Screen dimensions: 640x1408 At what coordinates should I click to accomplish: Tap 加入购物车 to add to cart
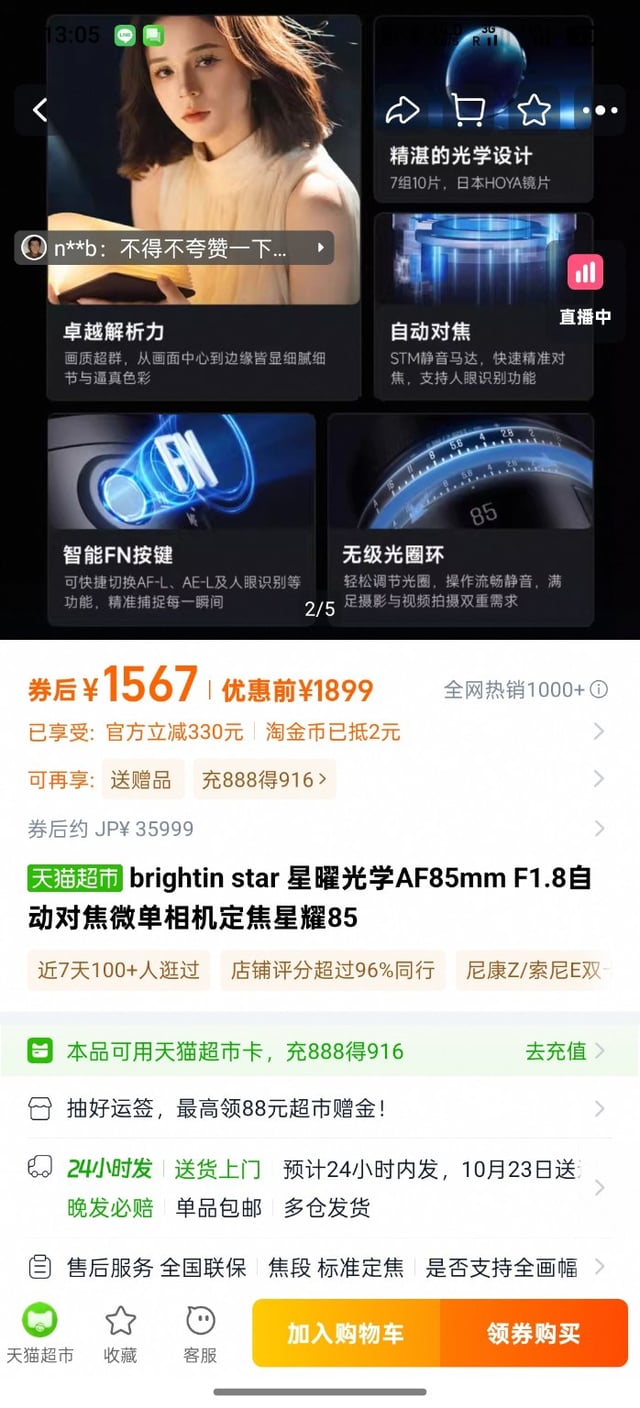(x=346, y=1333)
